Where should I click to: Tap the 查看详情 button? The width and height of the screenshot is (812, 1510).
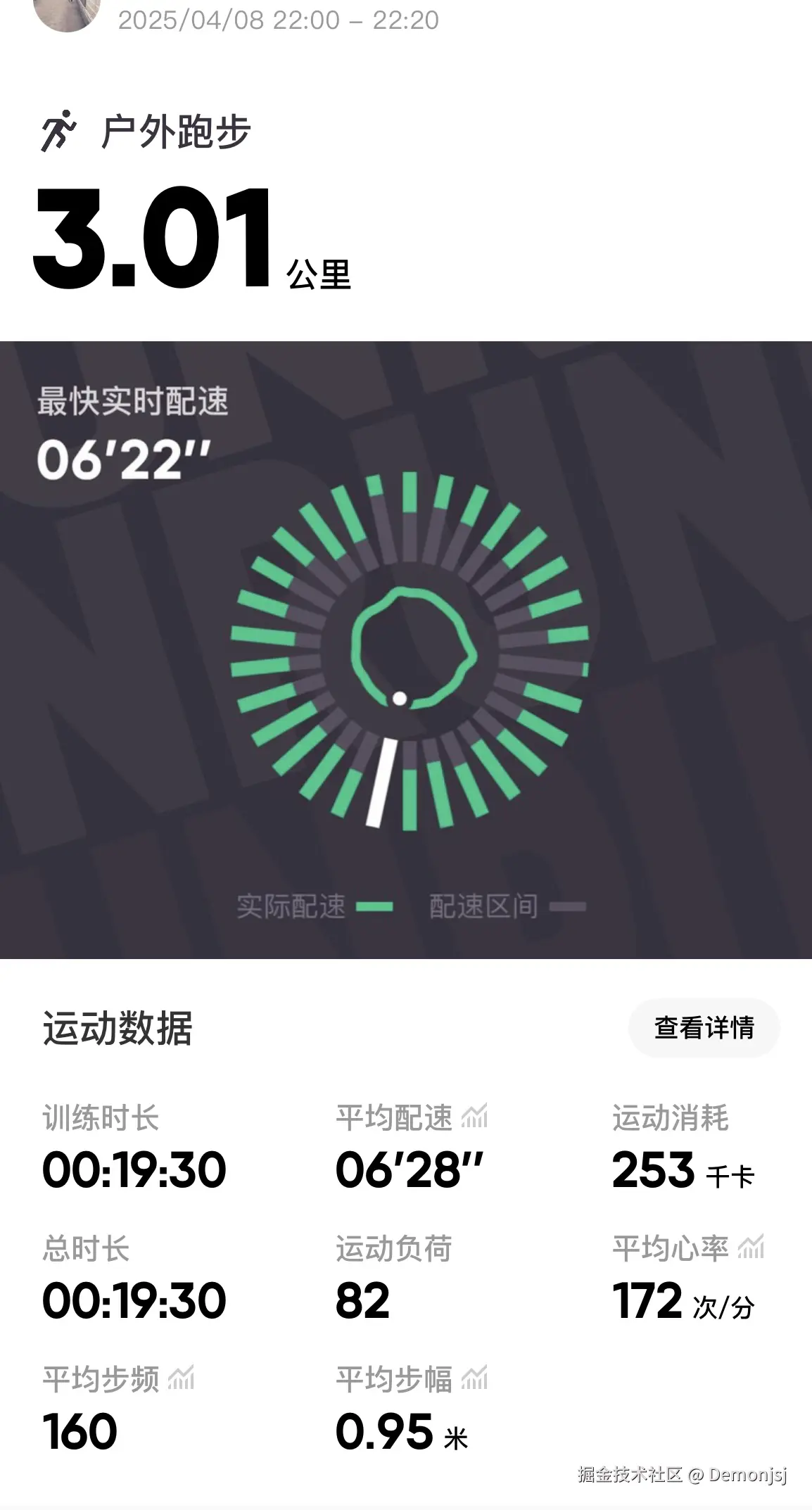(703, 1029)
